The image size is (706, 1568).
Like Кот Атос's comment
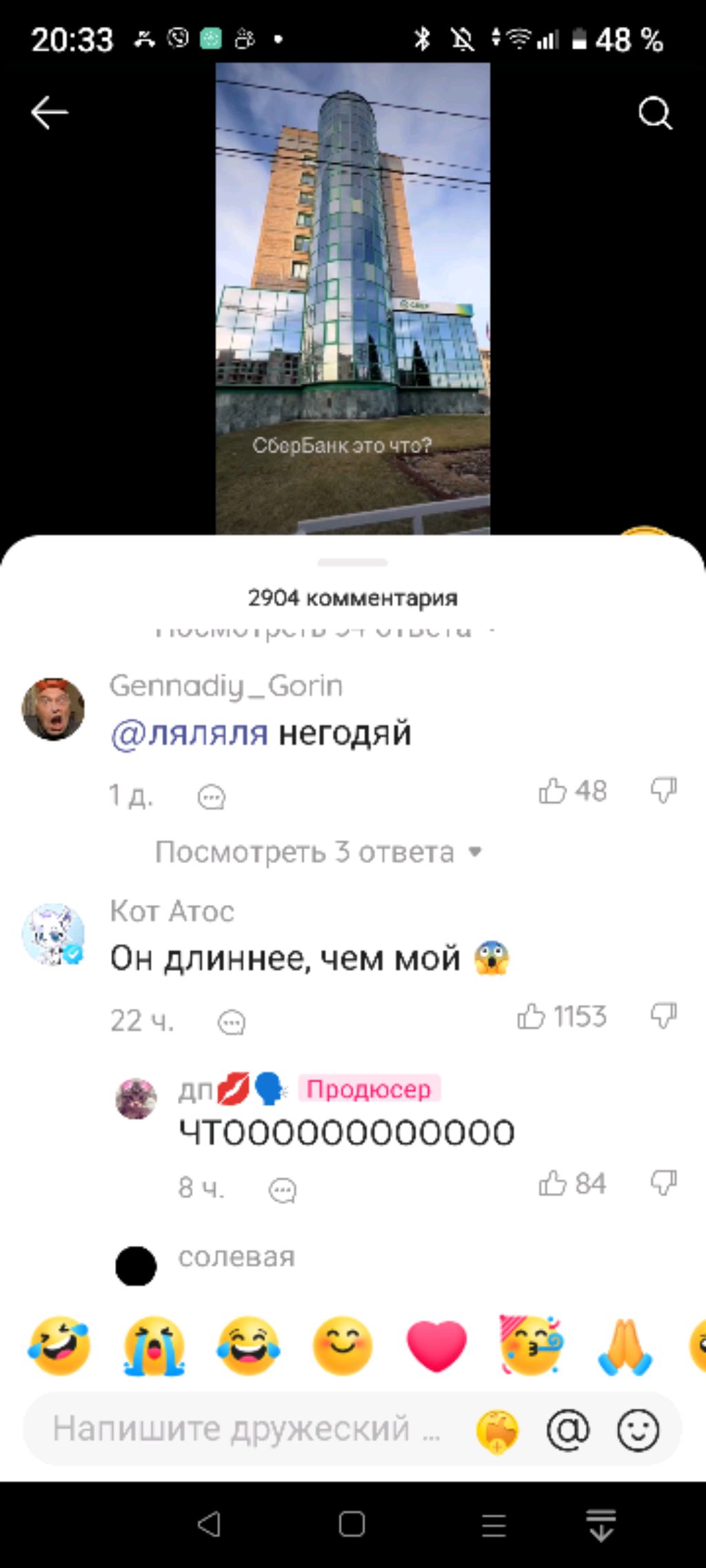532,1016
